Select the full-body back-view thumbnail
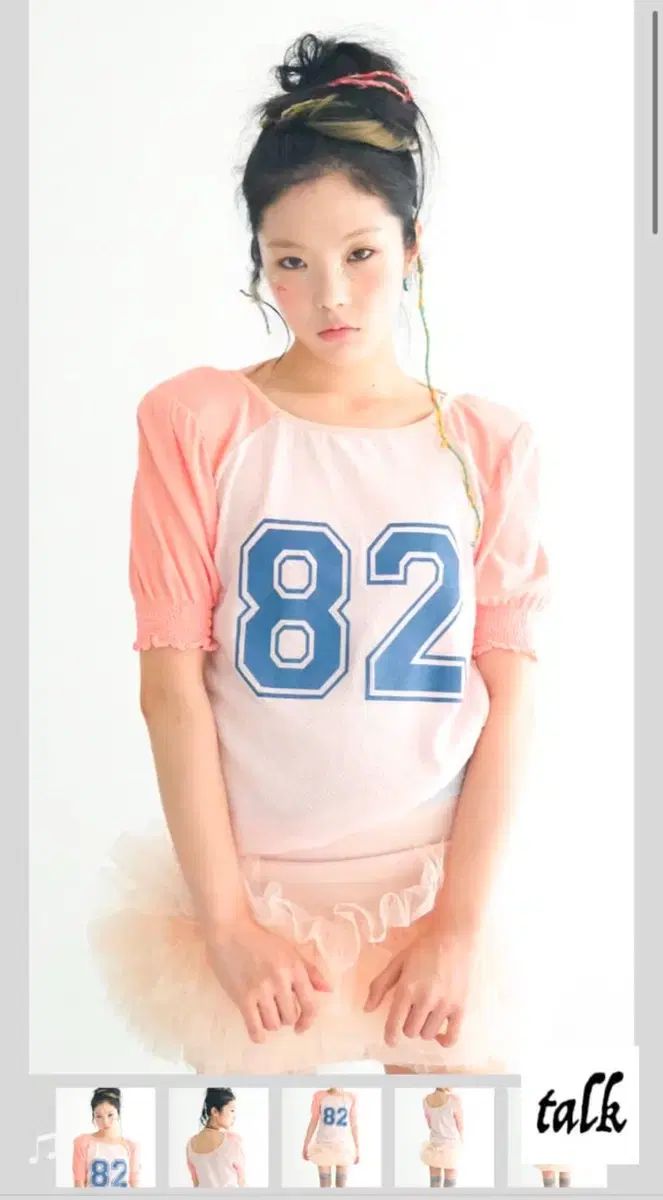 pyautogui.click(x=444, y=1137)
